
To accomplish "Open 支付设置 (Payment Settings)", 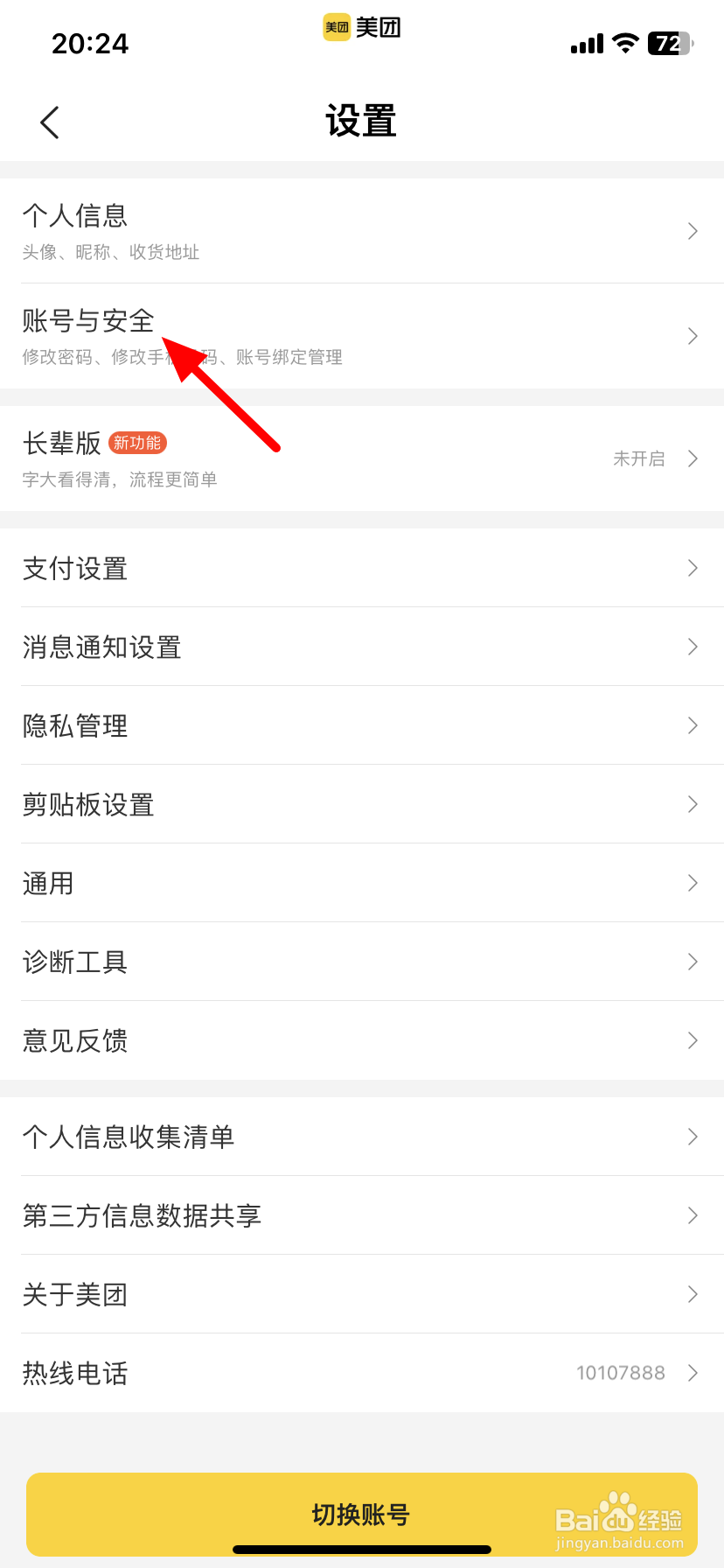I will coord(75,568).
